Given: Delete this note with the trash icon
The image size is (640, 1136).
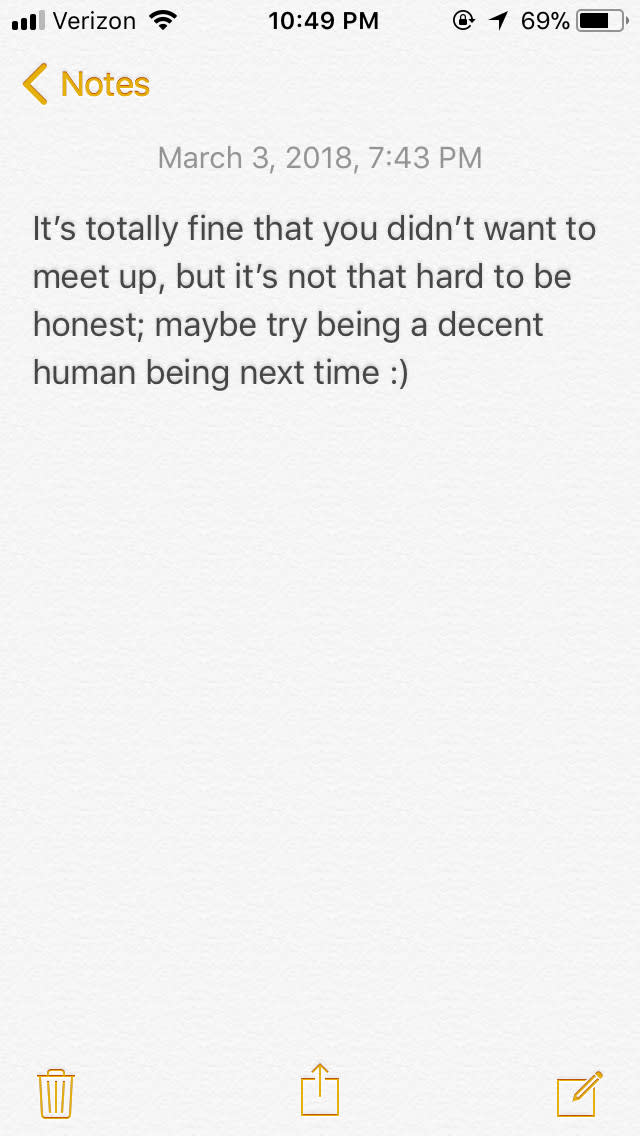Looking at the screenshot, I should 56,1093.
